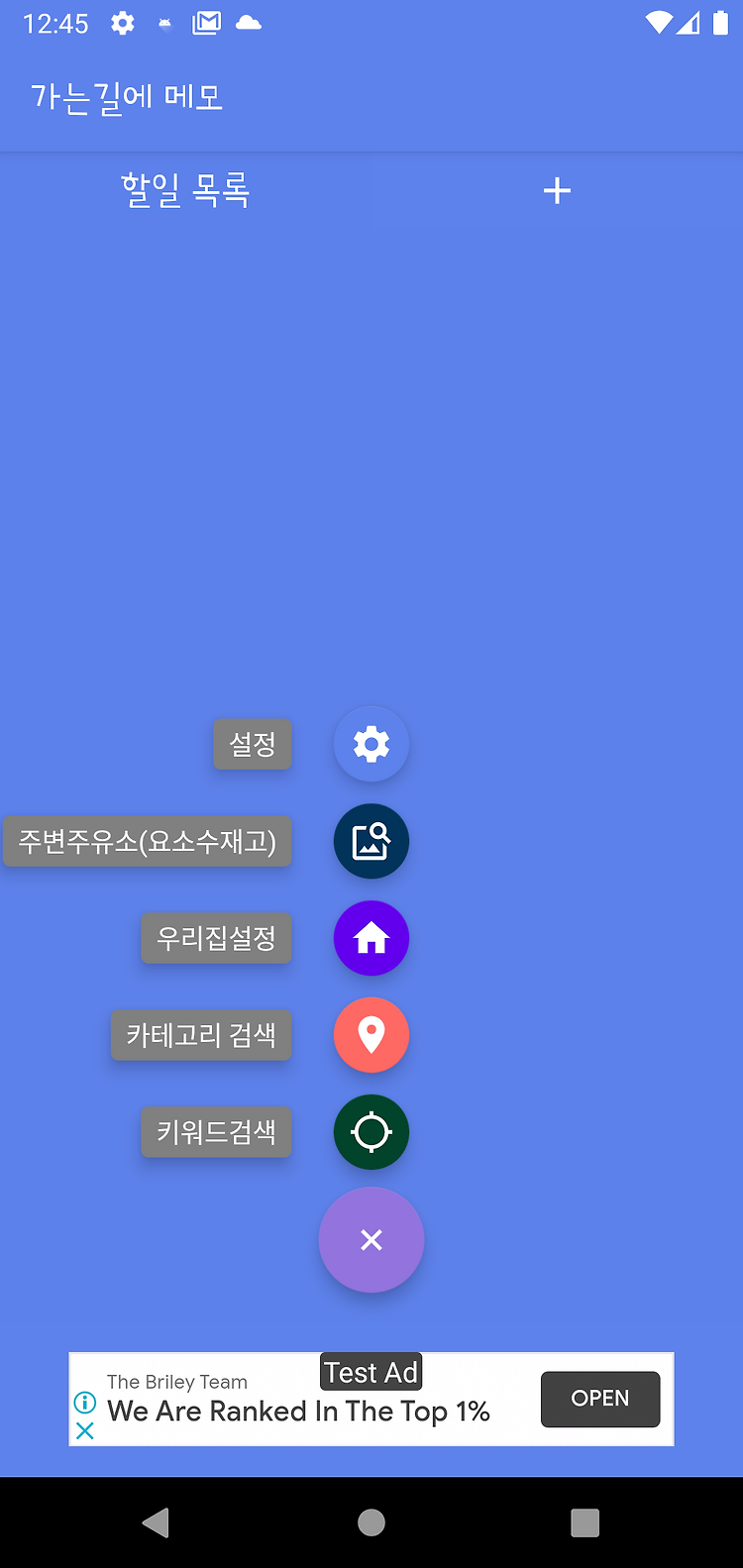
Task: Go back with the system back button
Action: click(157, 1522)
